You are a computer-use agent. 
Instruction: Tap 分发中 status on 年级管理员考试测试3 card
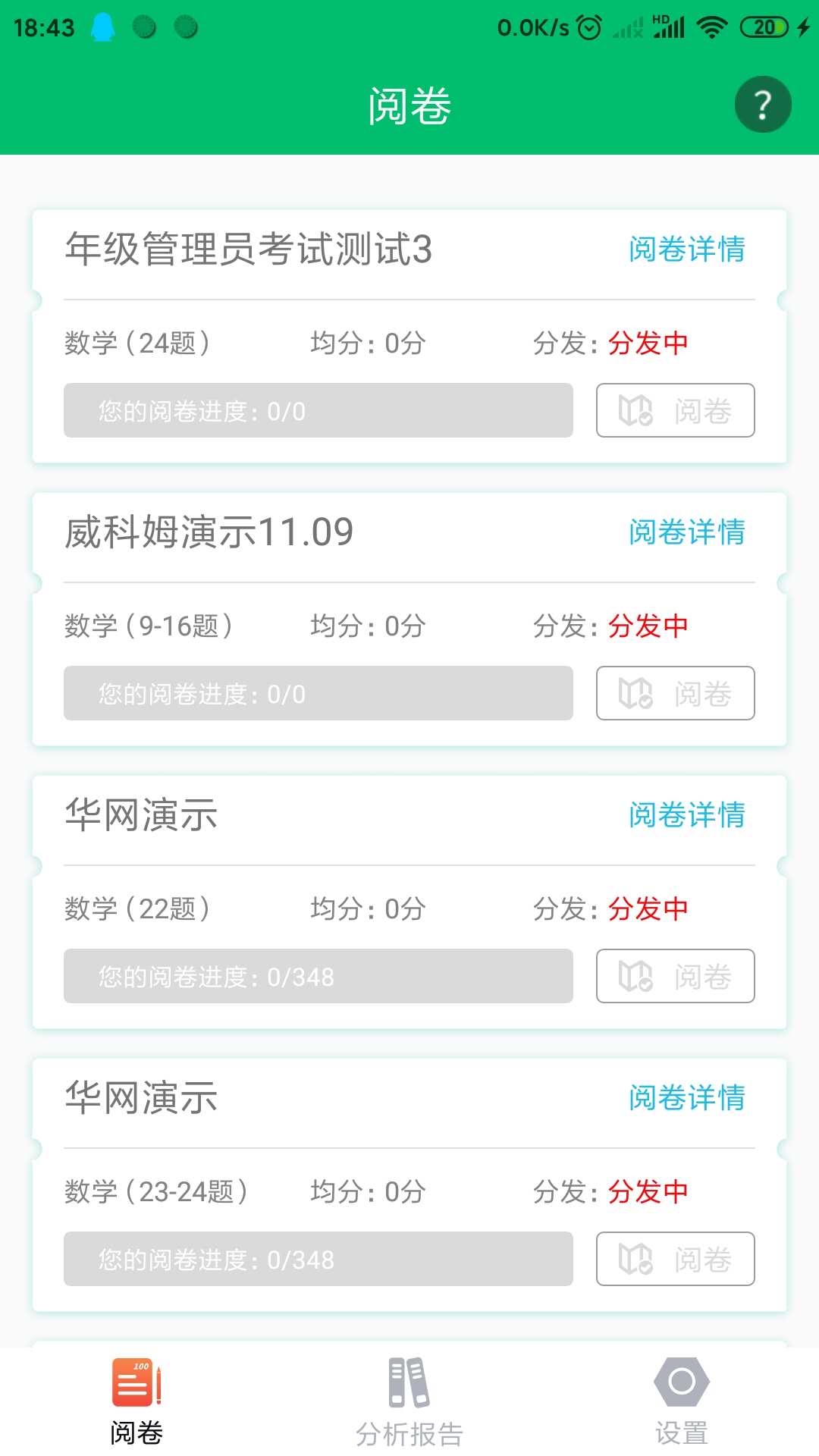pos(648,344)
